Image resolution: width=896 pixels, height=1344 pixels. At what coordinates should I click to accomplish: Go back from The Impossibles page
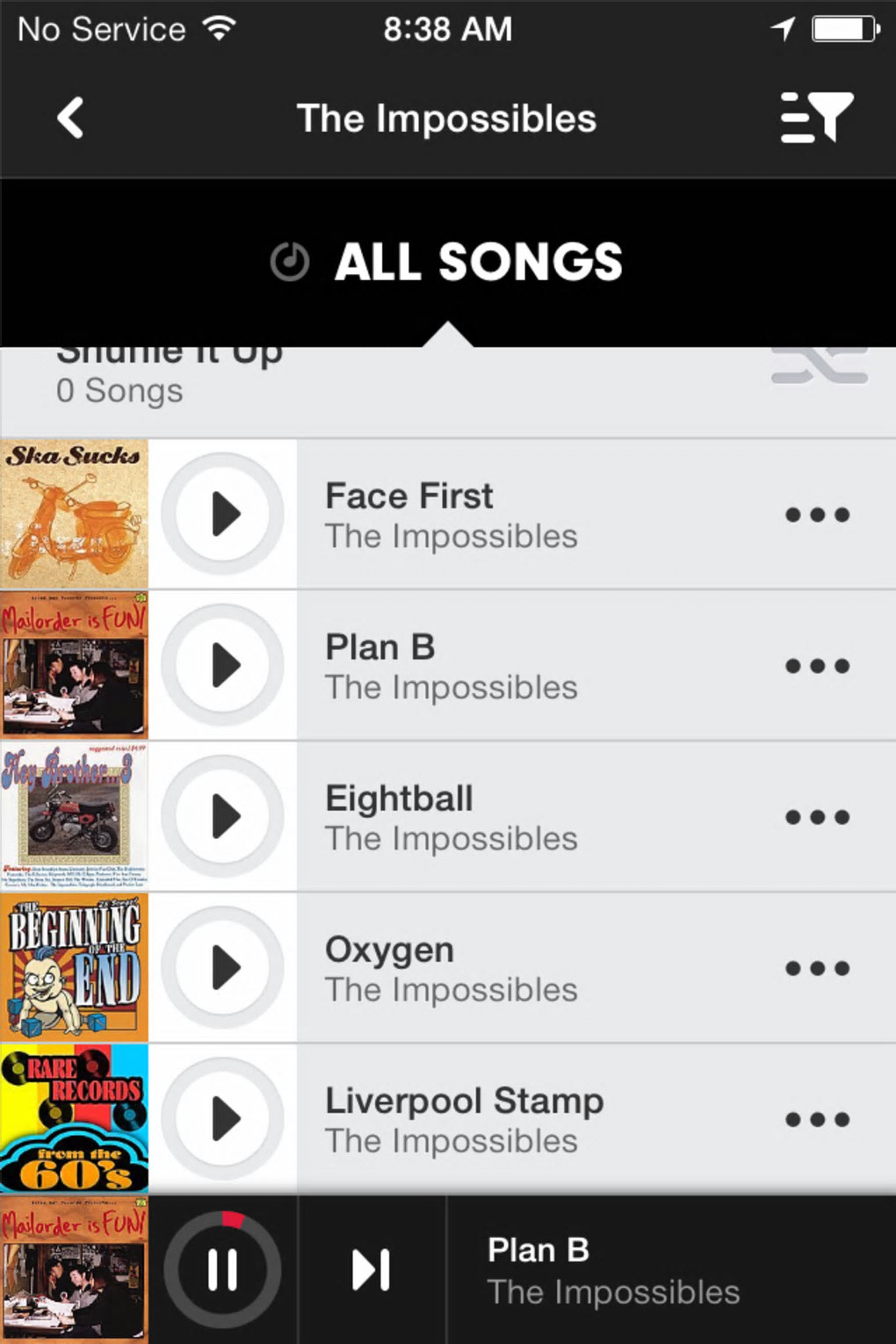pyautogui.click(x=70, y=118)
